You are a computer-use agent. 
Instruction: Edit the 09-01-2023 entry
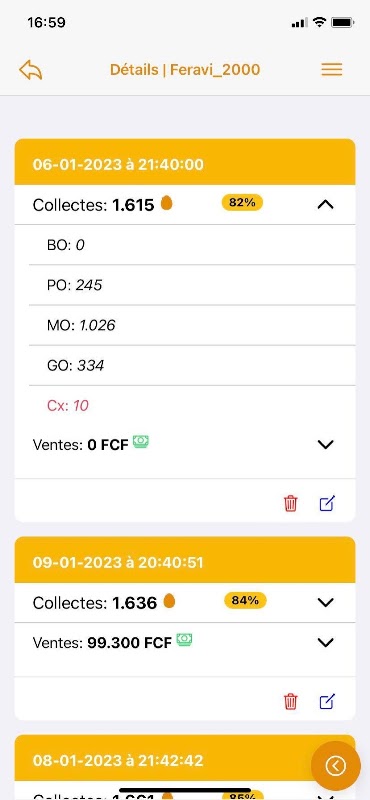tap(327, 702)
